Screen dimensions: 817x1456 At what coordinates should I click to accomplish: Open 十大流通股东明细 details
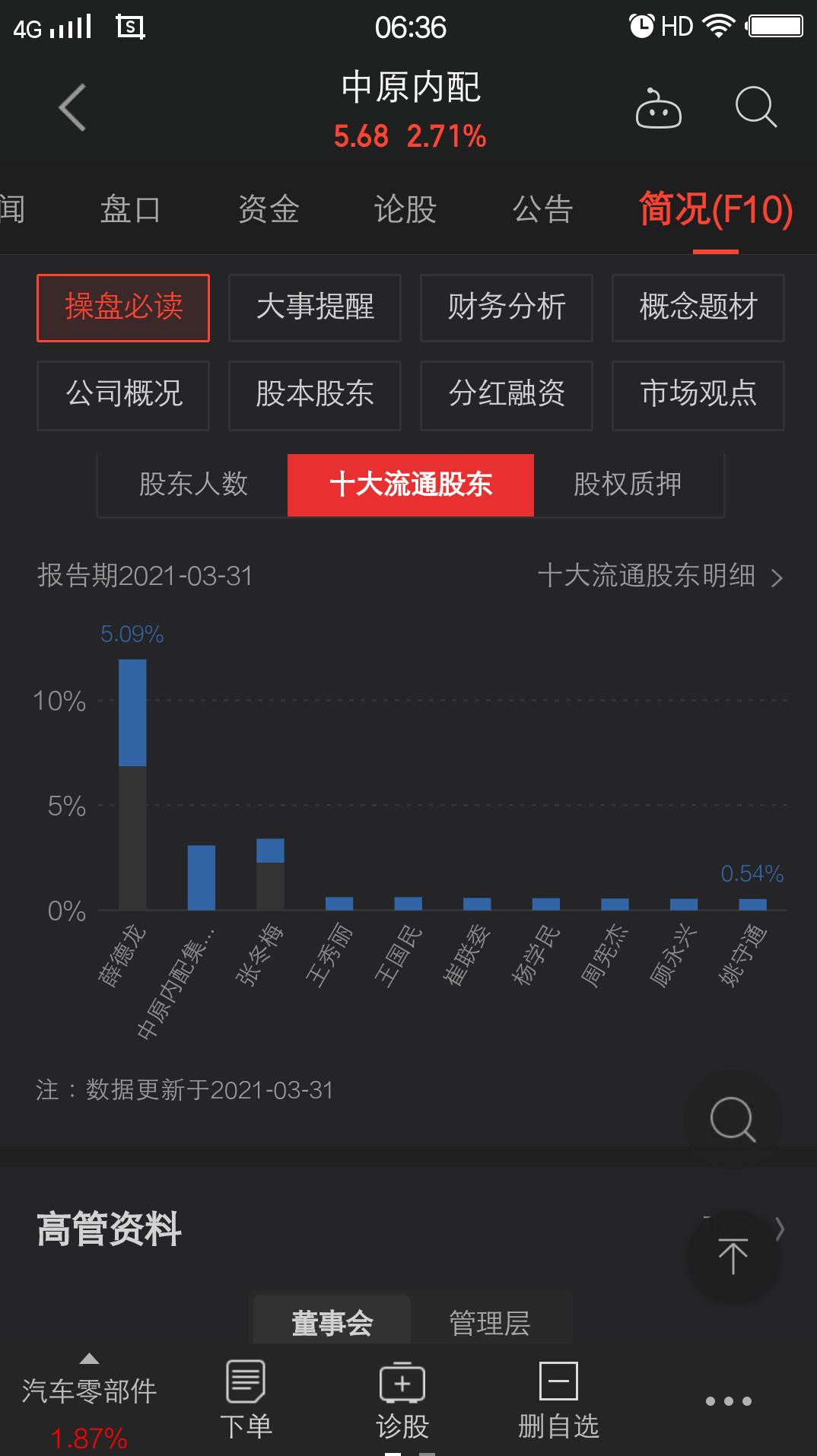click(x=659, y=576)
